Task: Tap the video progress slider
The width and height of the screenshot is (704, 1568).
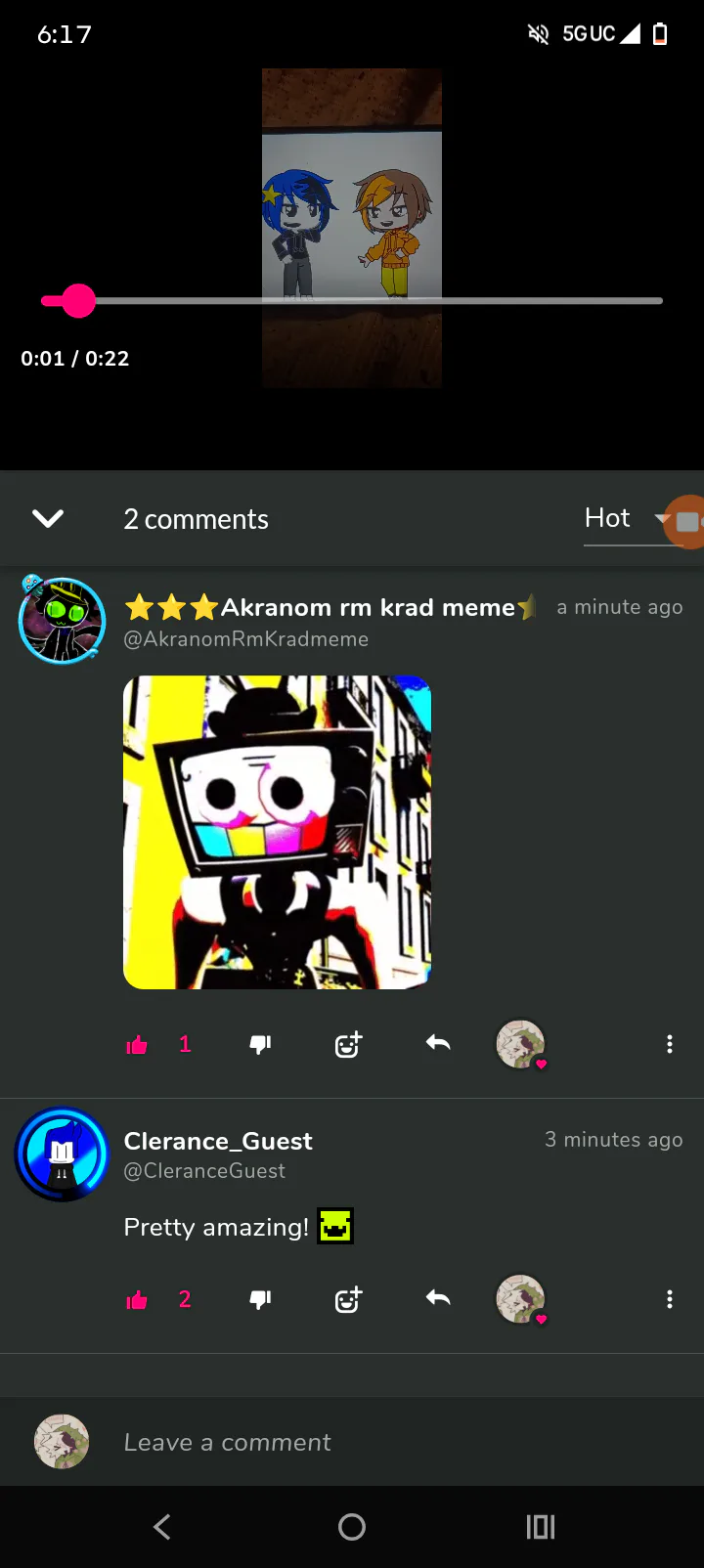Action: (352, 301)
